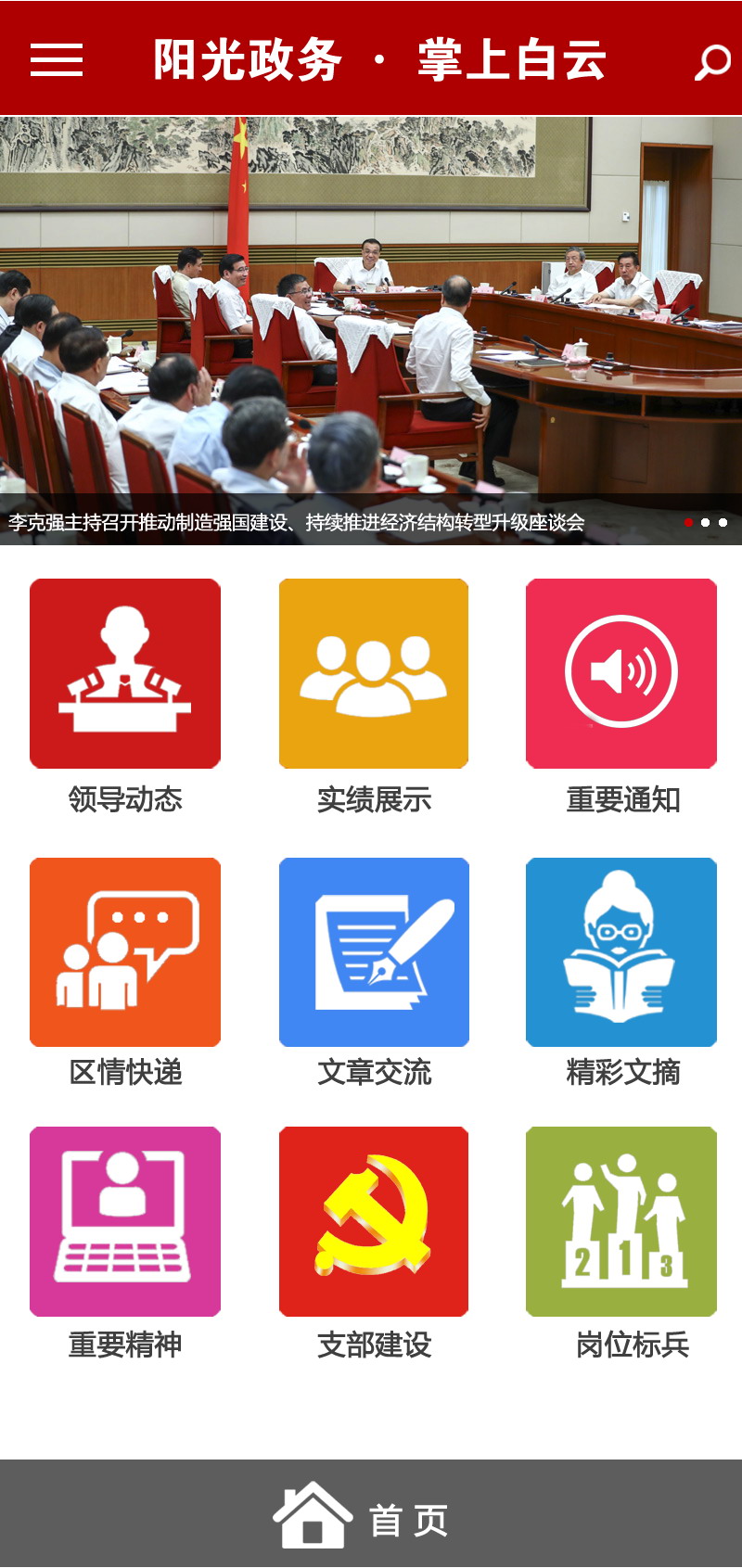The image size is (742, 1568).
Task: Open the hamburger drawer menu
Action: (57, 59)
